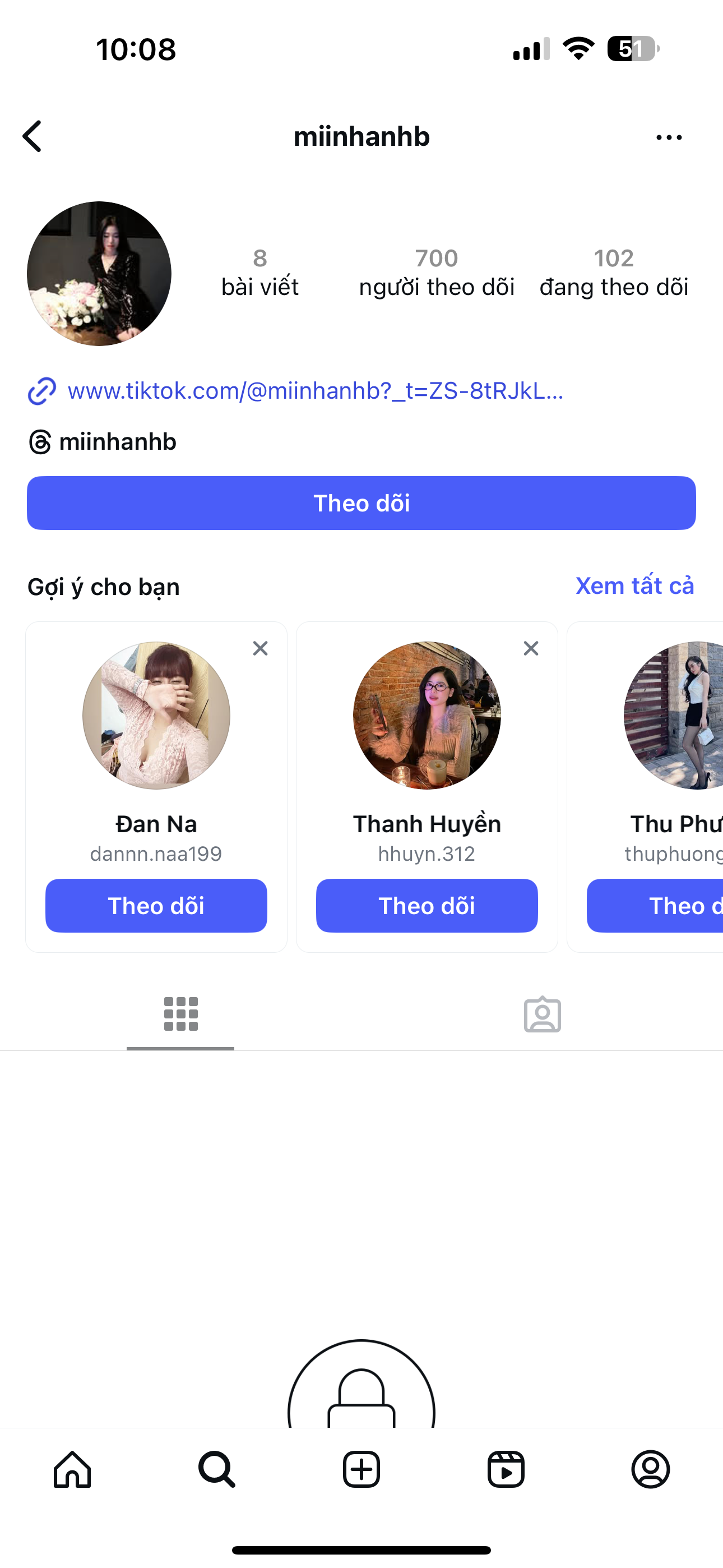Go back with the arrow icon
The height and width of the screenshot is (1568, 723).
pos(33,136)
